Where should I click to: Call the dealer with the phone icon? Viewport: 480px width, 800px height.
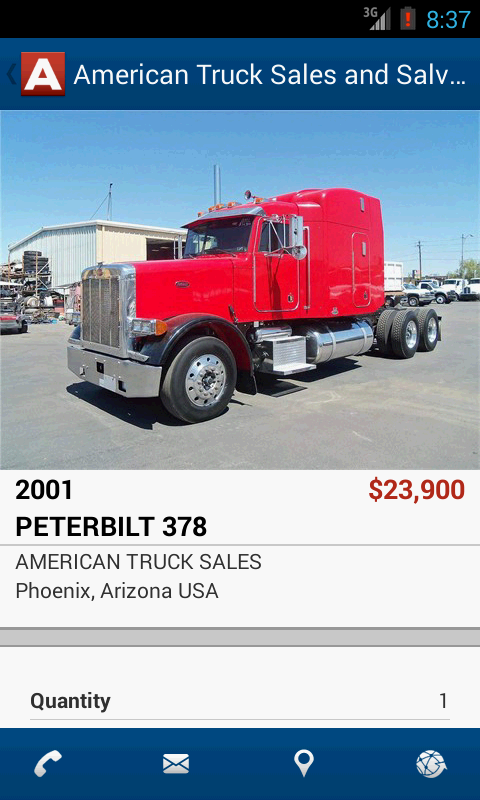pos(47,764)
